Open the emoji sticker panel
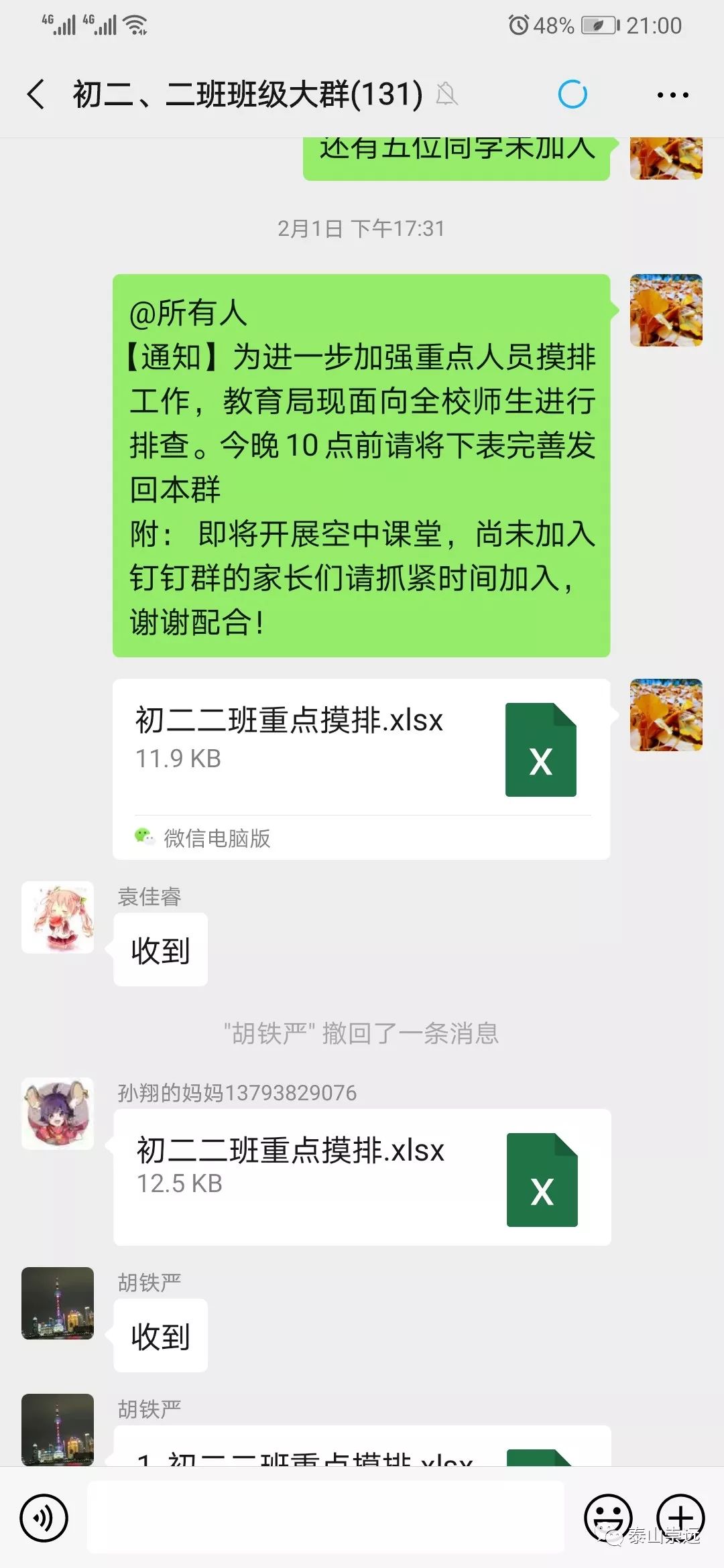724x1568 pixels. point(607,1517)
